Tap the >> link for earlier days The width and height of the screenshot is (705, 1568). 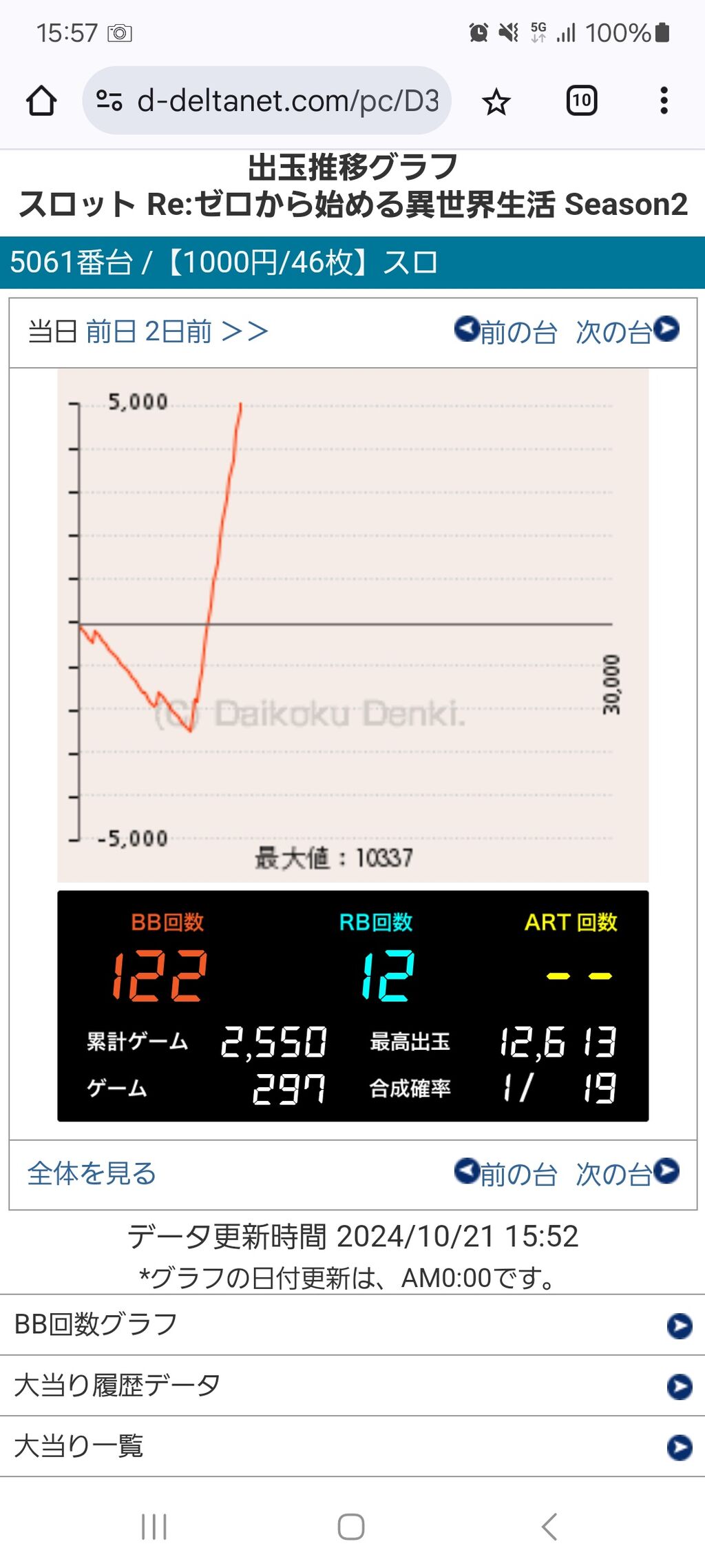(245, 332)
